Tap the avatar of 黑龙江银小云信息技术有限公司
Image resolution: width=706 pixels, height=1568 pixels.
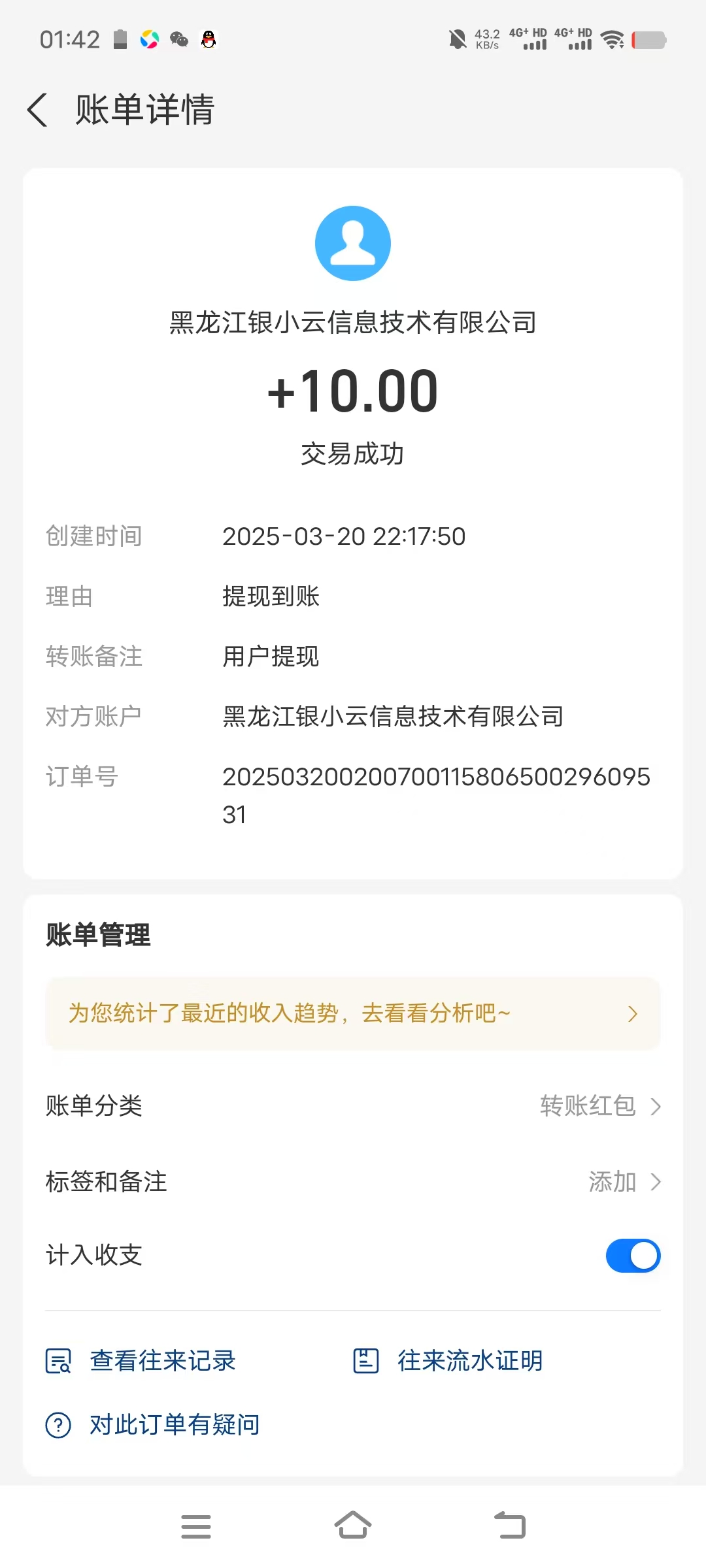tap(353, 244)
